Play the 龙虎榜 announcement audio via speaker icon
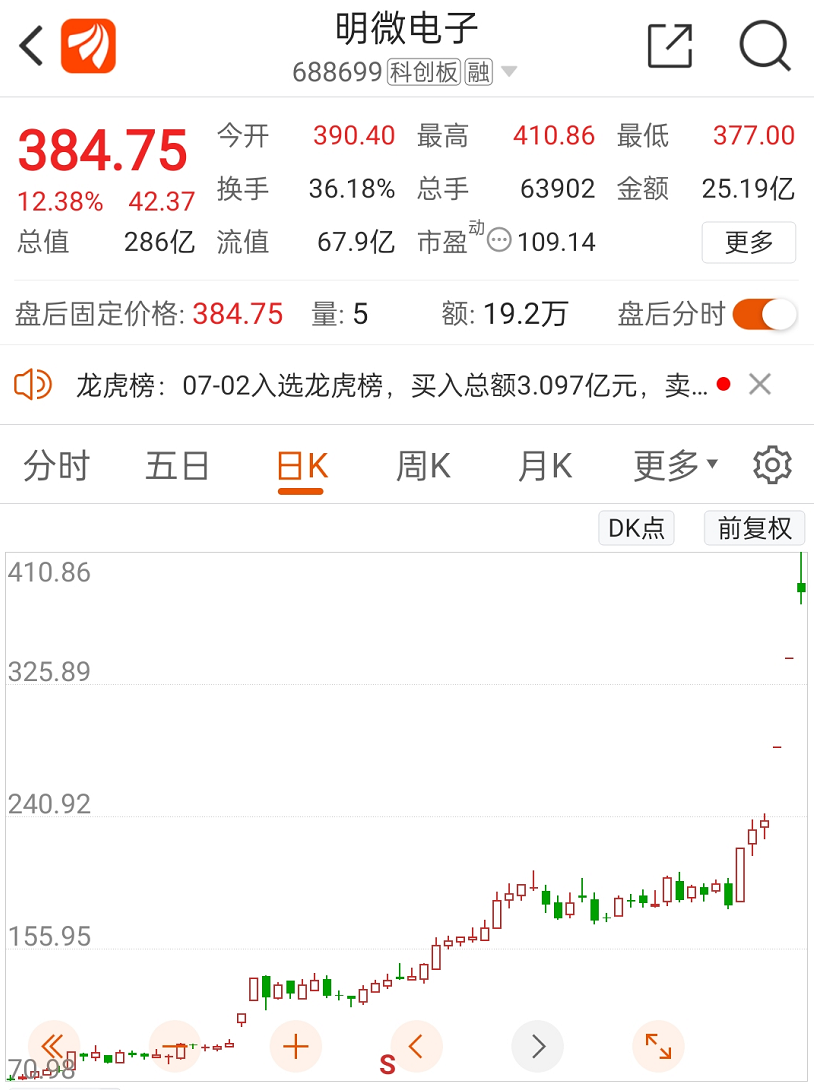This screenshot has width=814, height=1090. click(x=33, y=384)
